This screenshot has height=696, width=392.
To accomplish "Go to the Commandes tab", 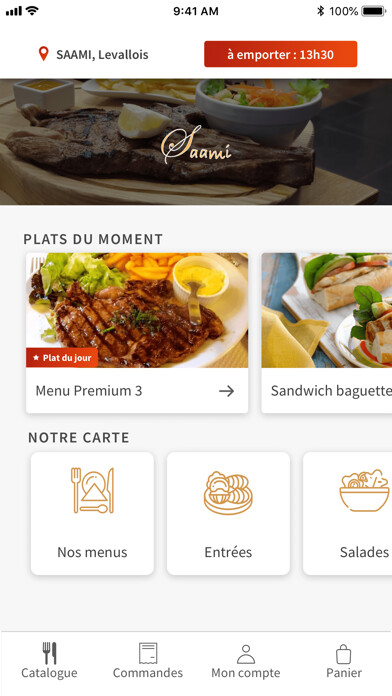I will click(x=148, y=660).
